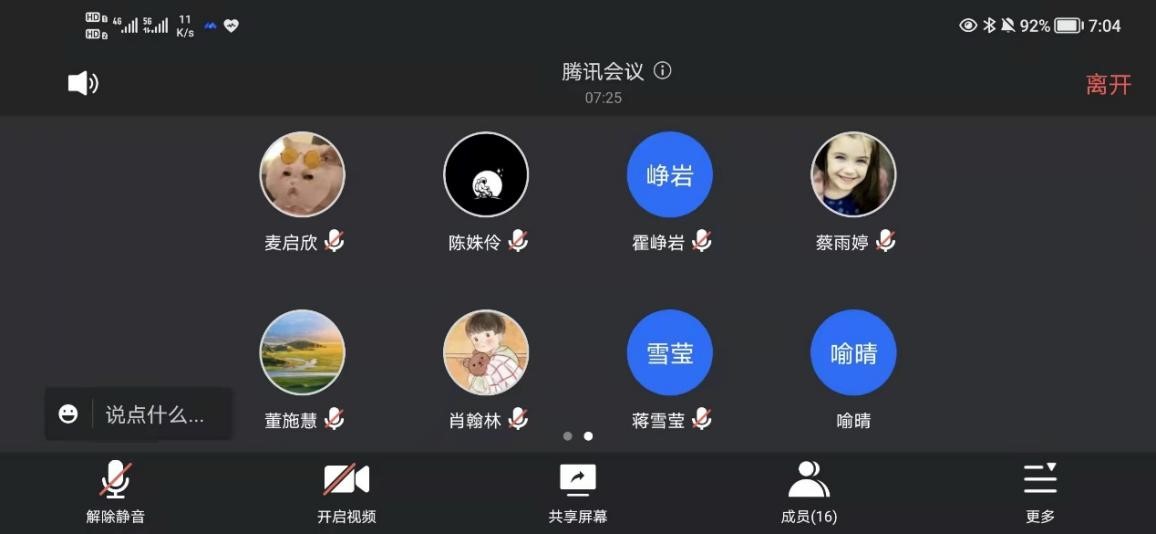Select participant 蔡雨婷's avatar
The width and height of the screenshot is (1156, 534).
853,175
